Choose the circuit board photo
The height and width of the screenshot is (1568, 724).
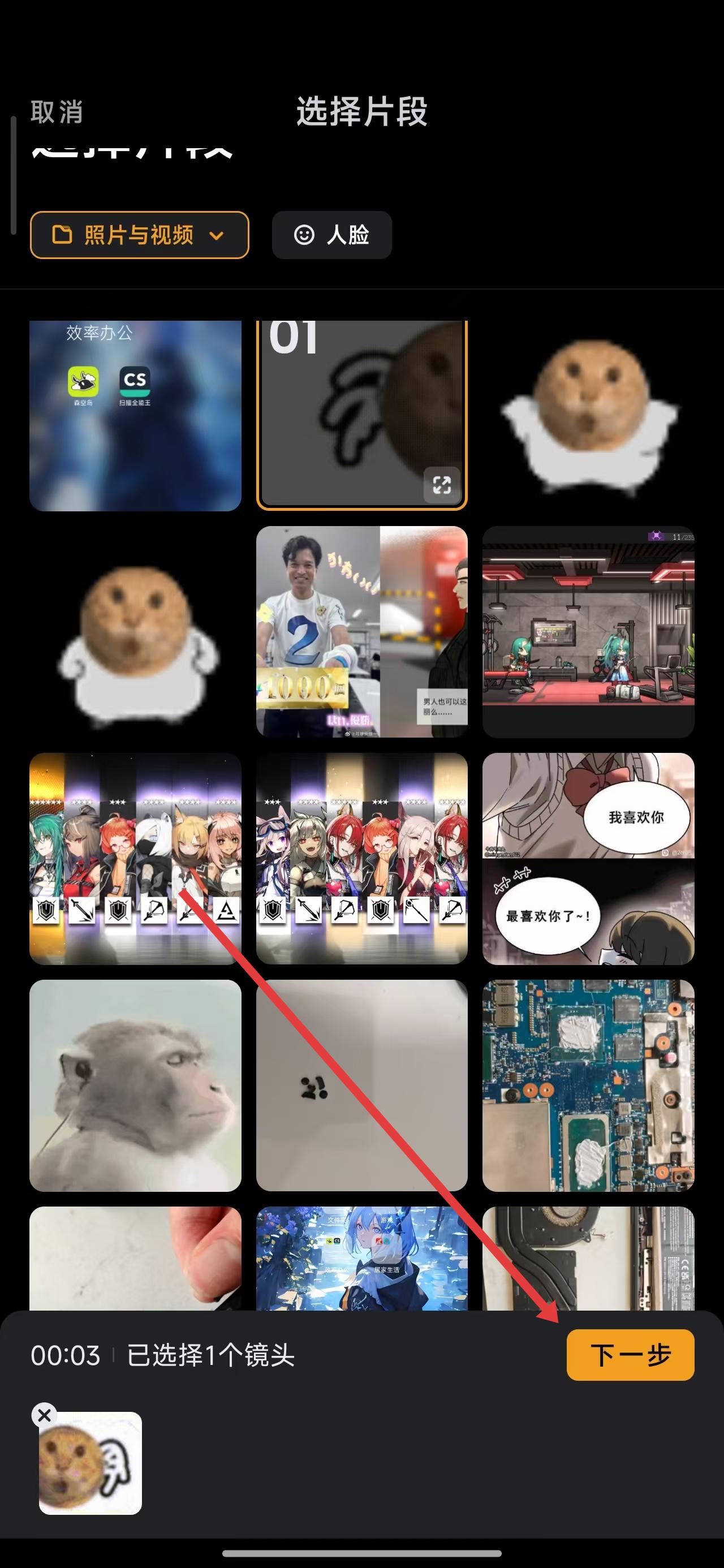coord(588,1085)
